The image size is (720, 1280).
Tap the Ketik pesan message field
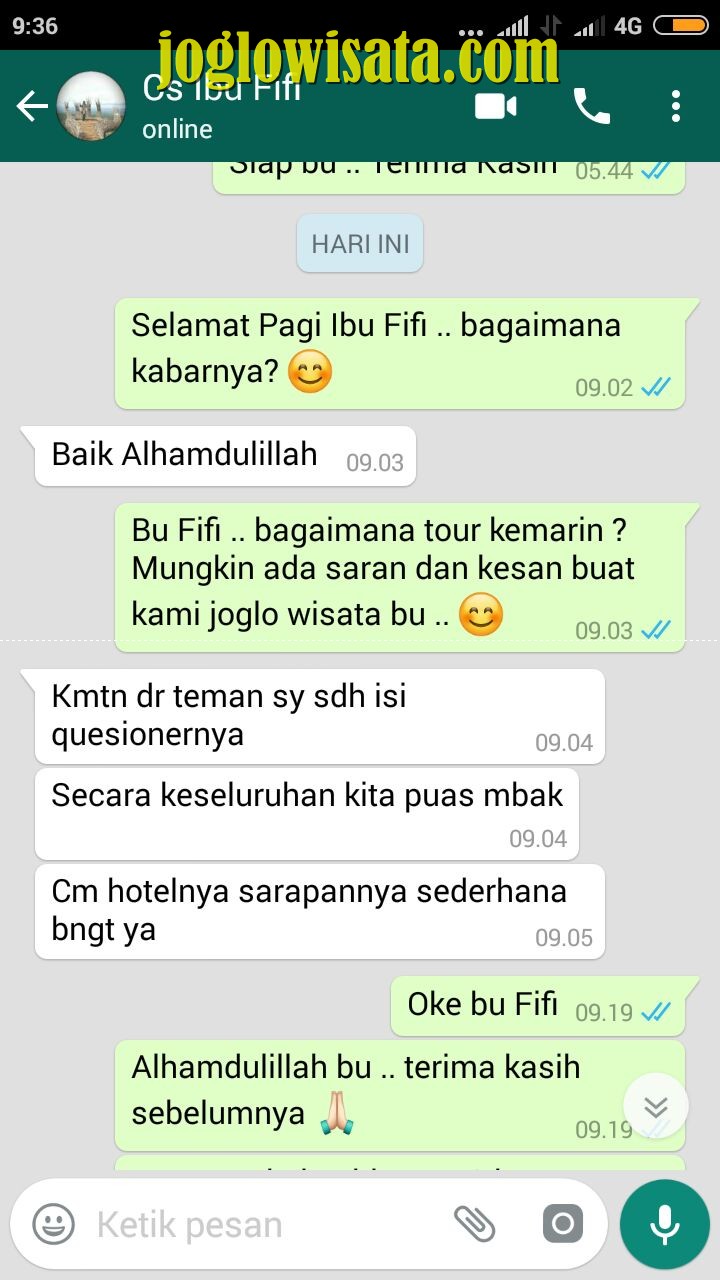click(x=265, y=1224)
